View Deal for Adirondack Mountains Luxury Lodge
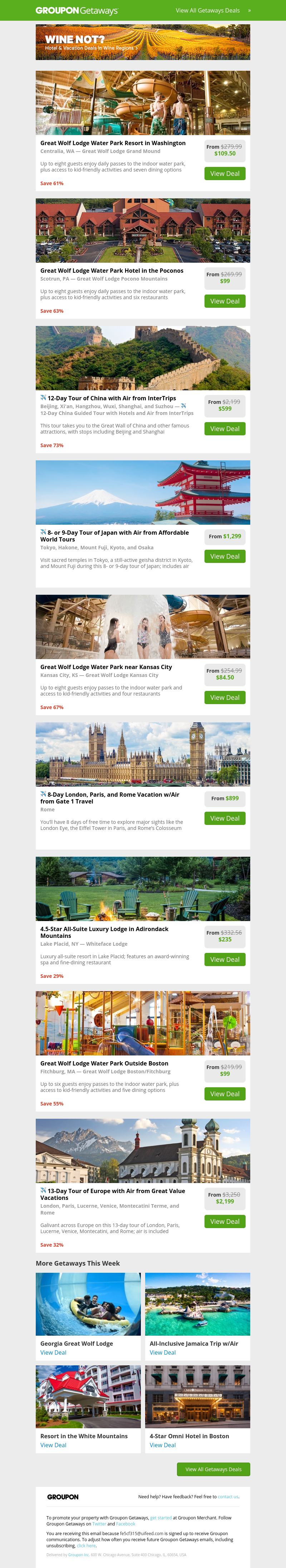 225,959
